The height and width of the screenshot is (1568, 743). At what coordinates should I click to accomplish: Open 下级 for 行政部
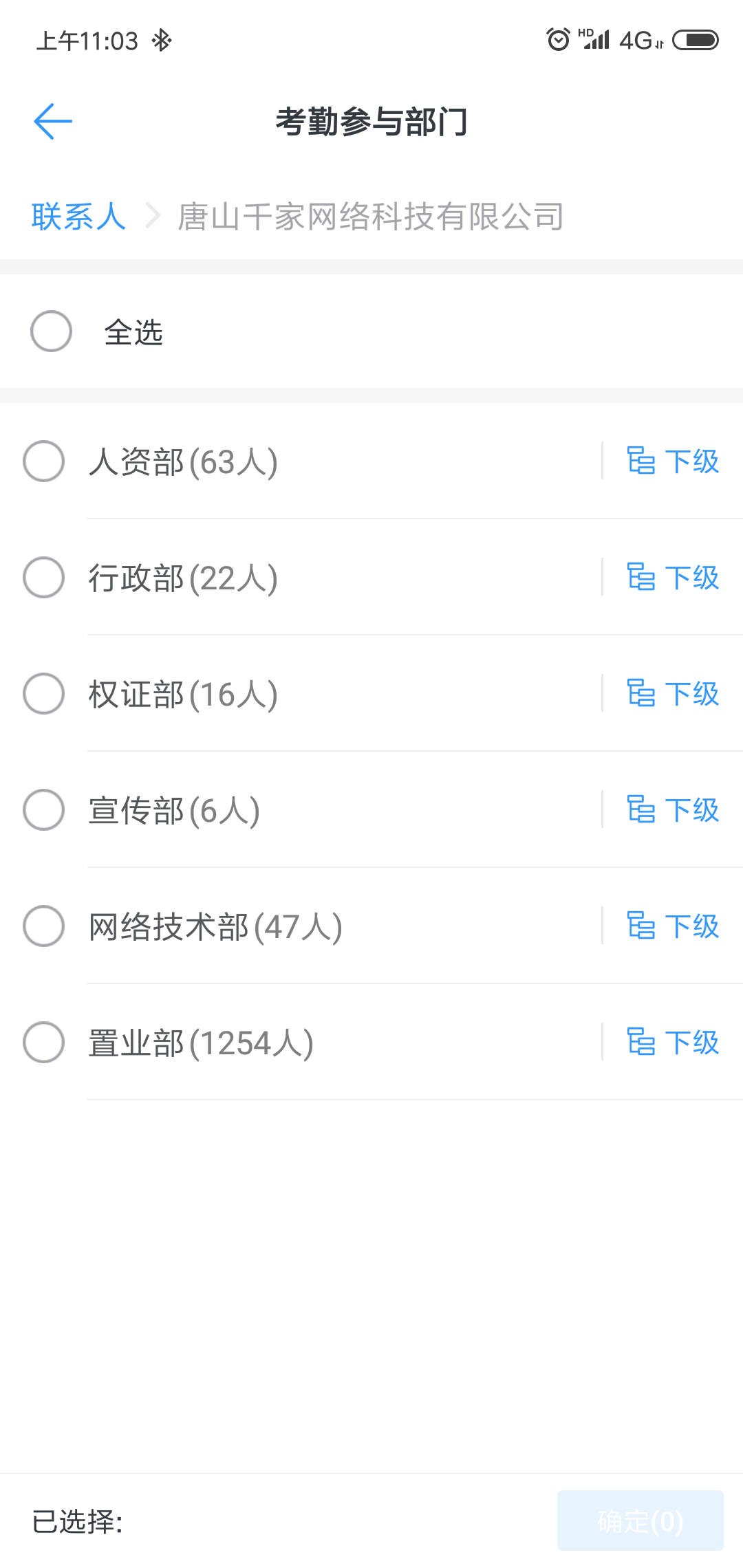[x=673, y=577]
